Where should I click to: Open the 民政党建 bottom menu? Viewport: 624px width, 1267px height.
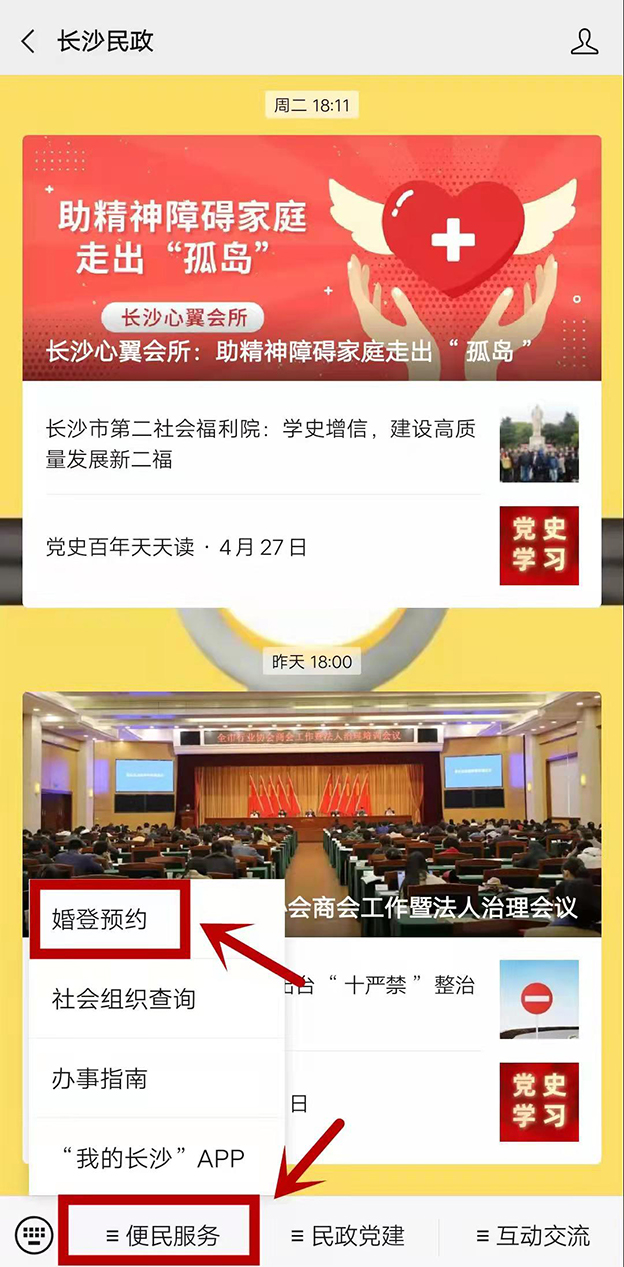coord(347,1235)
